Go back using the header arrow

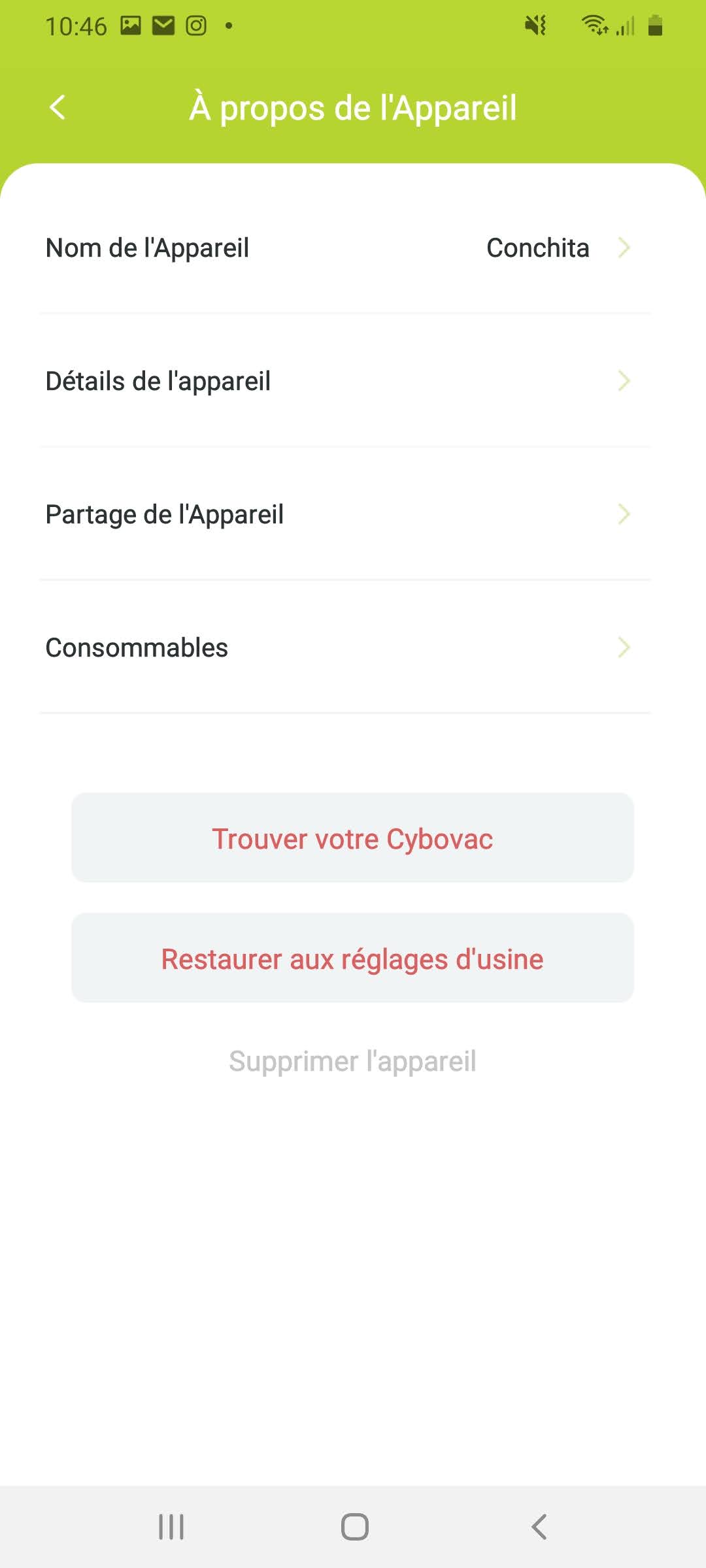(58, 107)
